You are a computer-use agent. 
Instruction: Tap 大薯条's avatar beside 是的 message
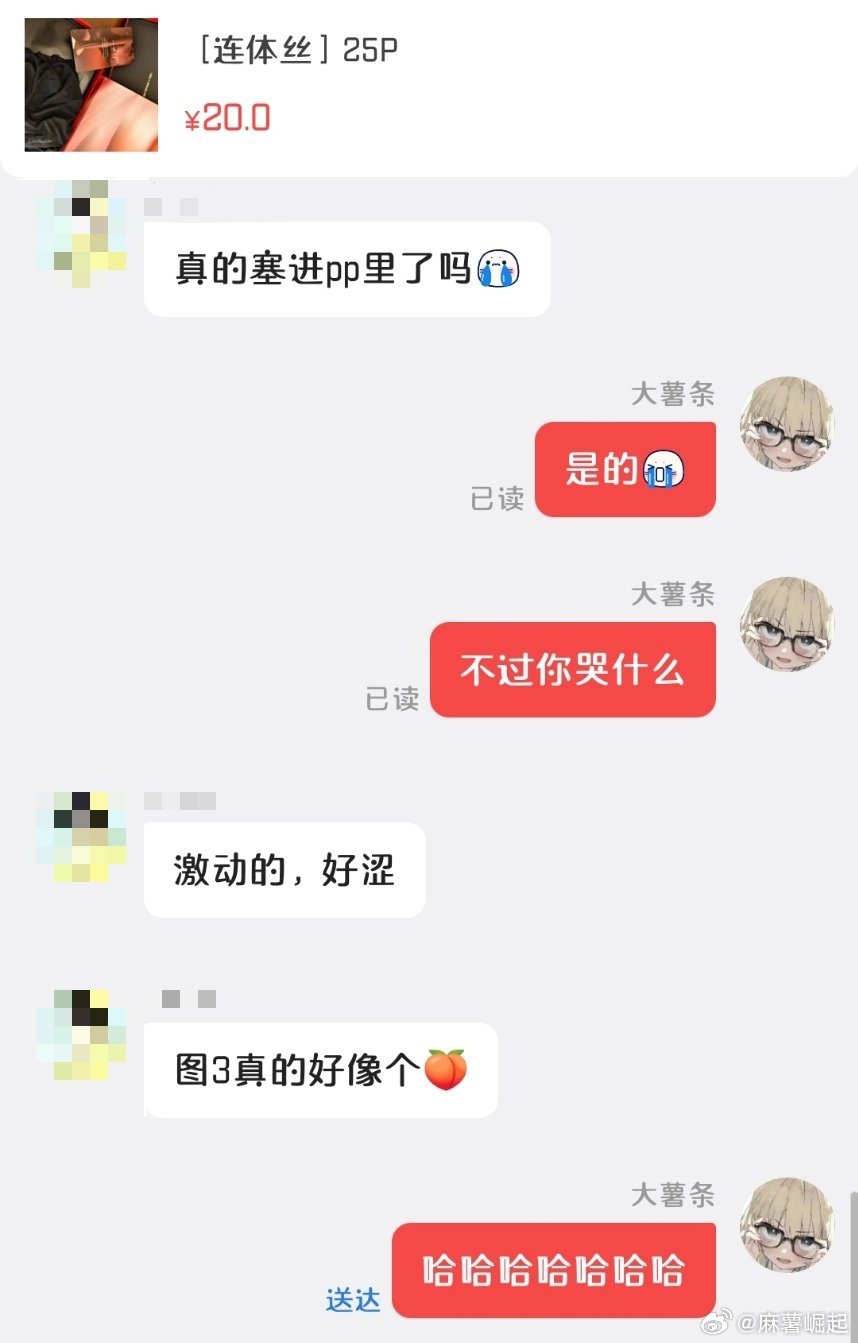(x=787, y=424)
